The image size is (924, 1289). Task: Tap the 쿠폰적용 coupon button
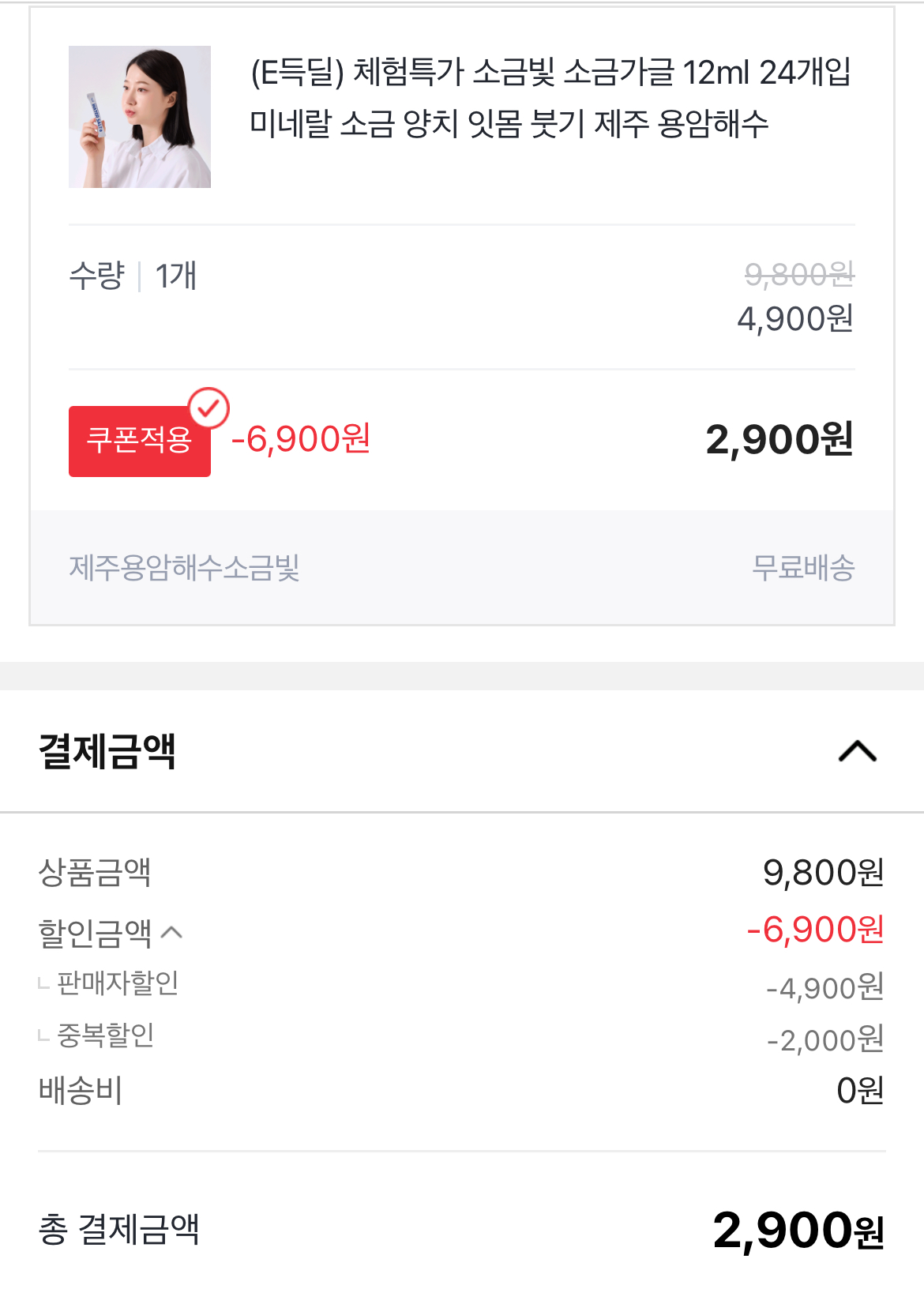140,441
